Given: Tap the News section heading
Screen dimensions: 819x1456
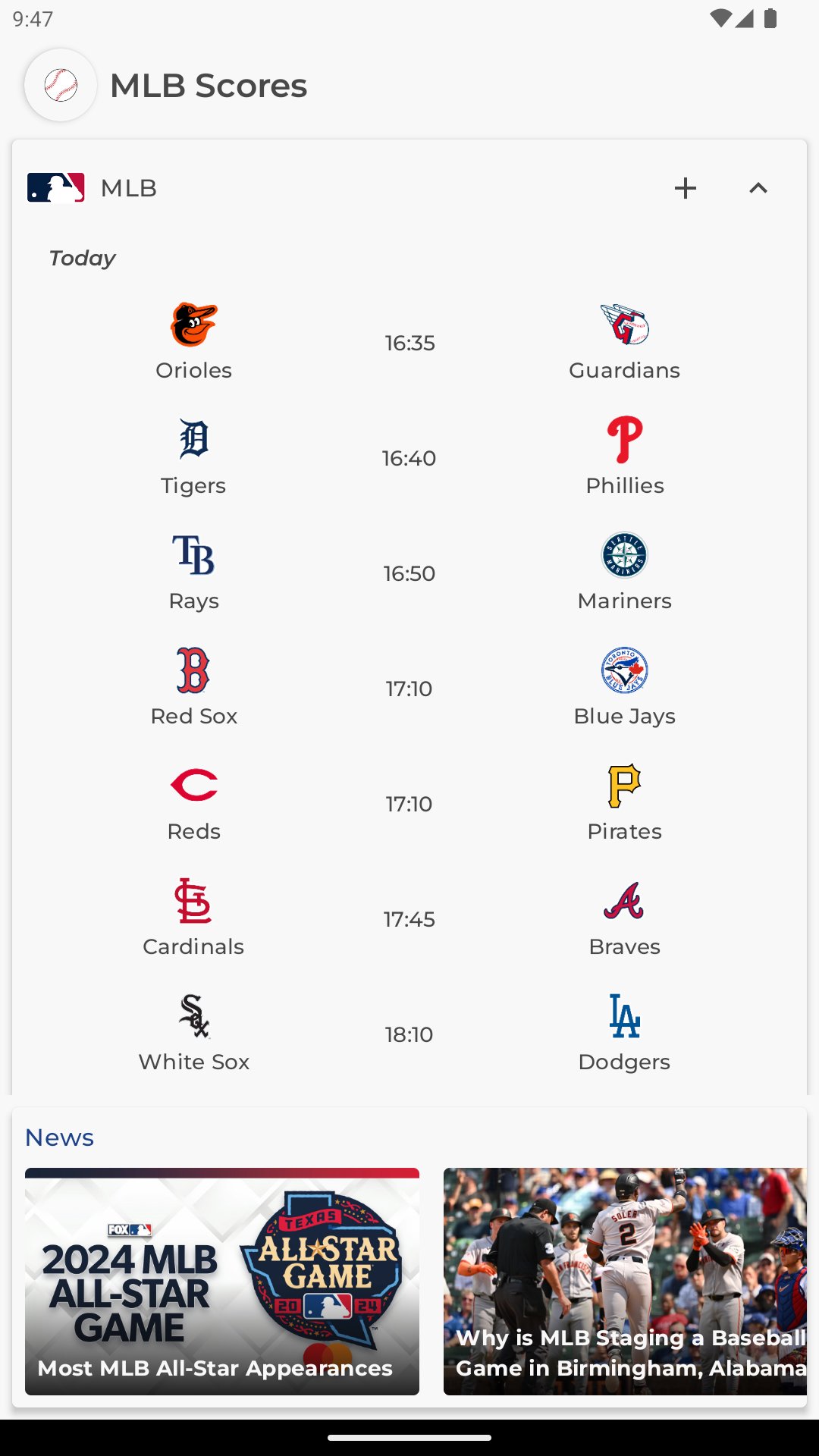Looking at the screenshot, I should point(59,1137).
